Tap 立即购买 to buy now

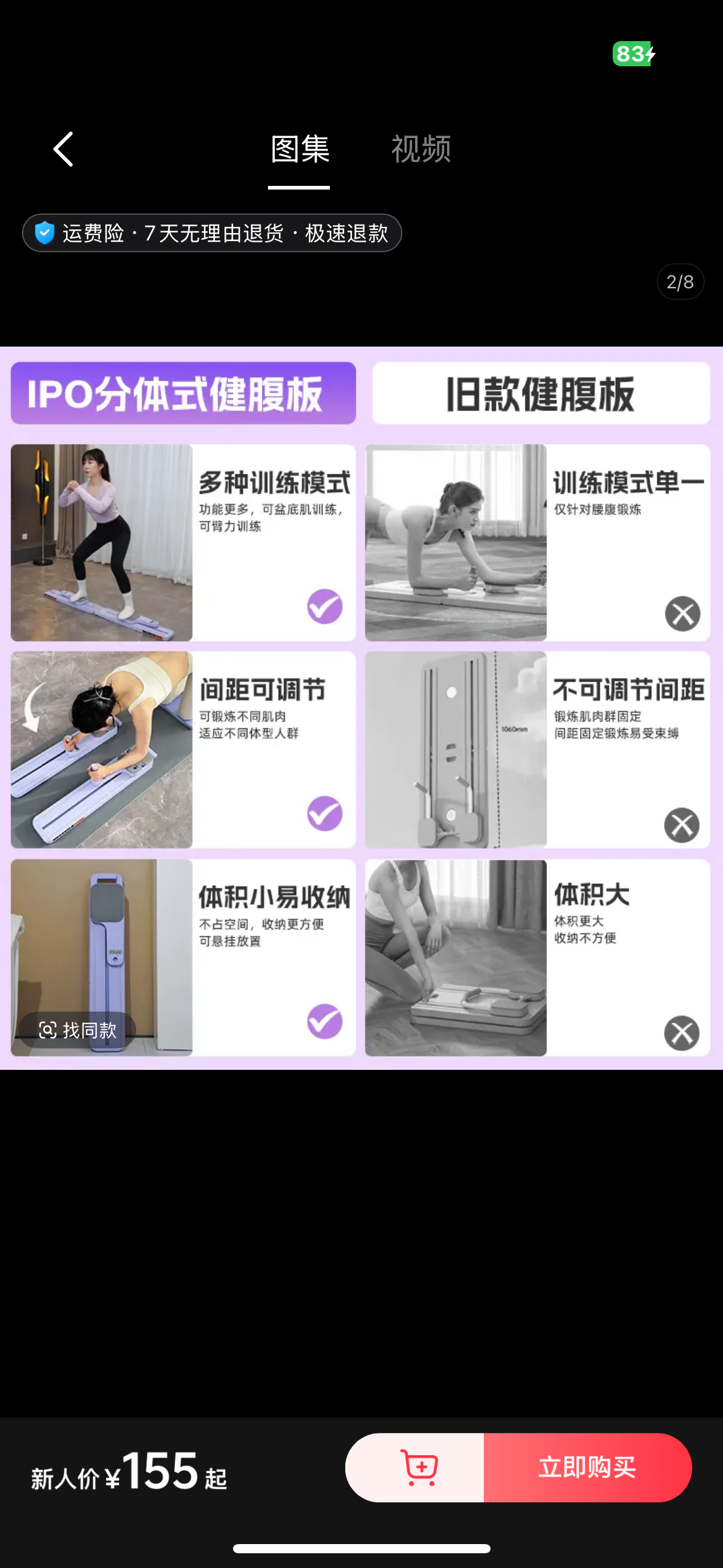[x=587, y=1467]
